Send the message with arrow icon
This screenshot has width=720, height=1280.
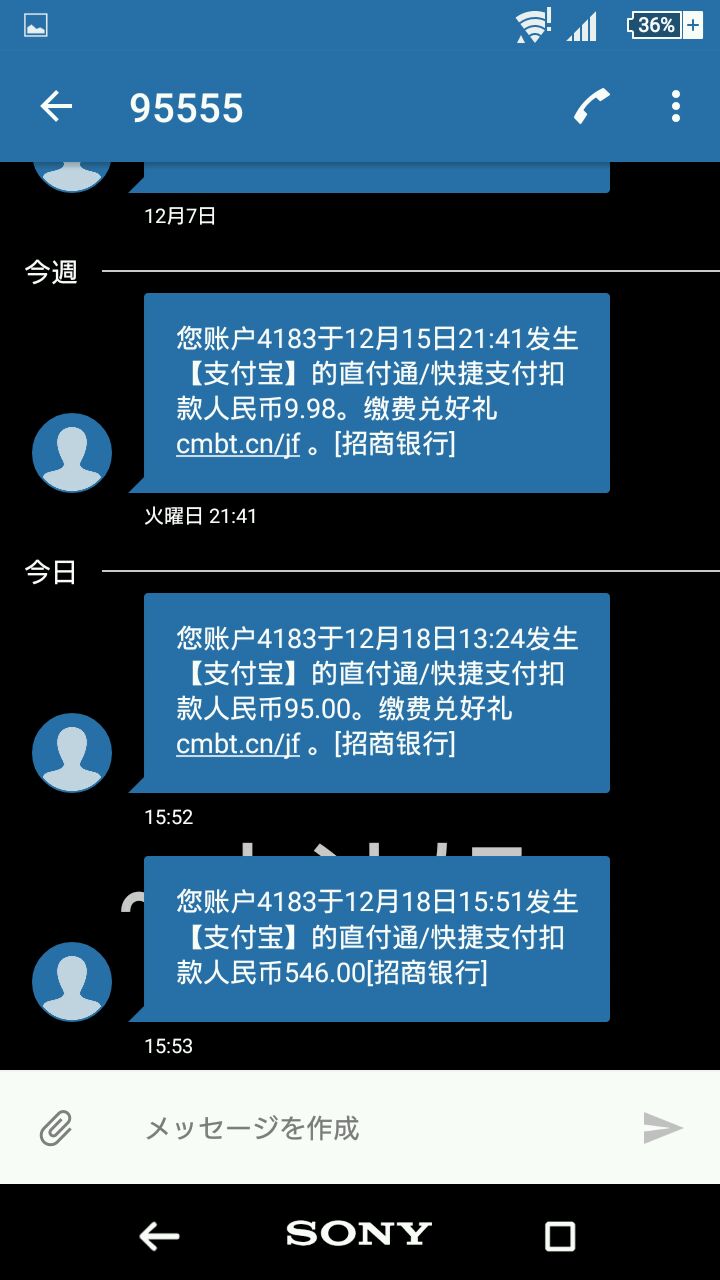pos(662,1128)
